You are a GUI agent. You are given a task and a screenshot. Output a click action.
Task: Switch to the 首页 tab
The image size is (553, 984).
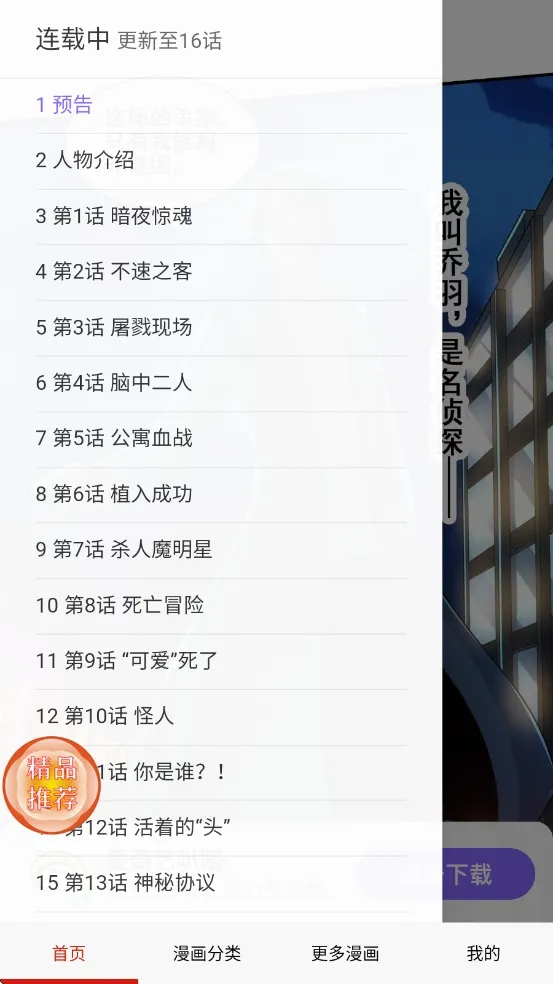(69, 953)
